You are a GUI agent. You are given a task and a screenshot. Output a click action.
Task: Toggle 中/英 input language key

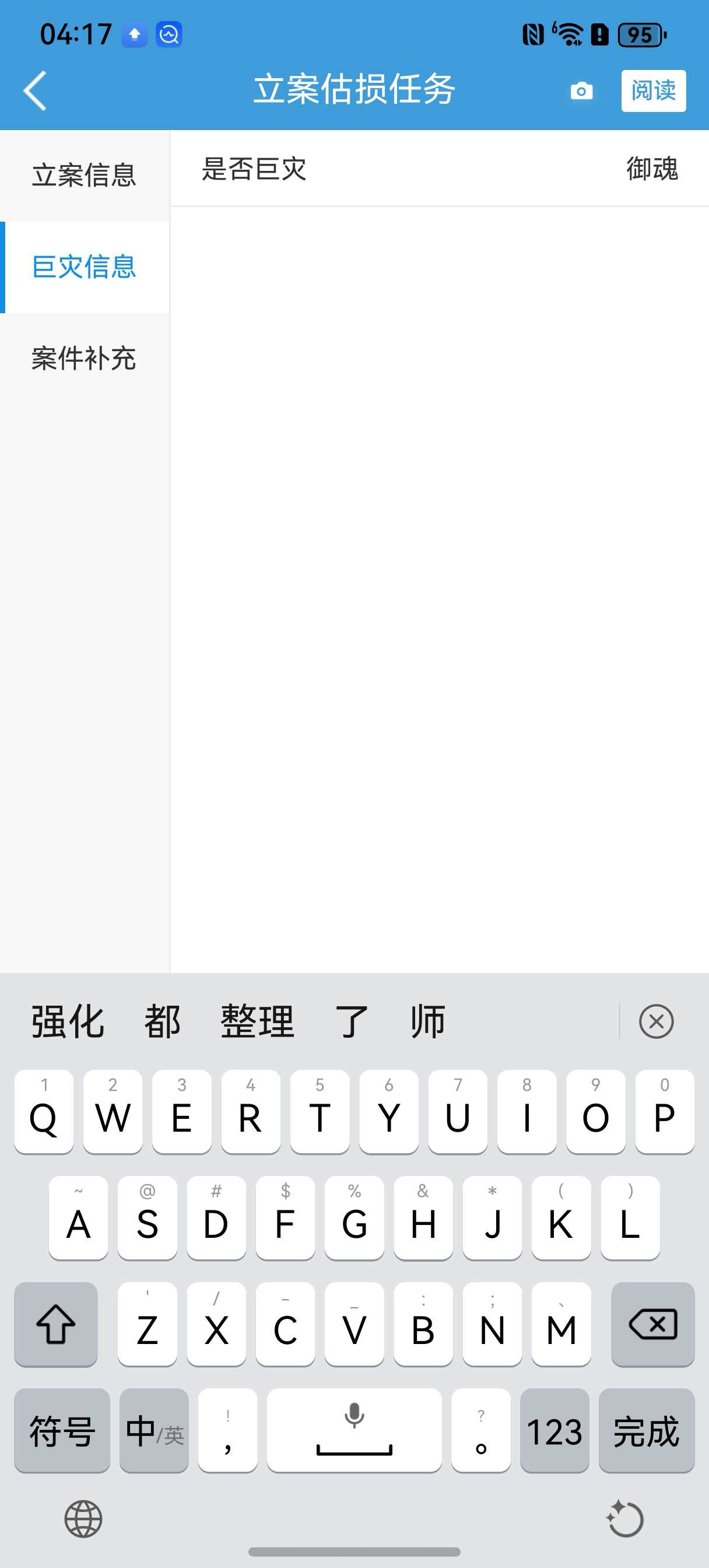tap(154, 1430)
